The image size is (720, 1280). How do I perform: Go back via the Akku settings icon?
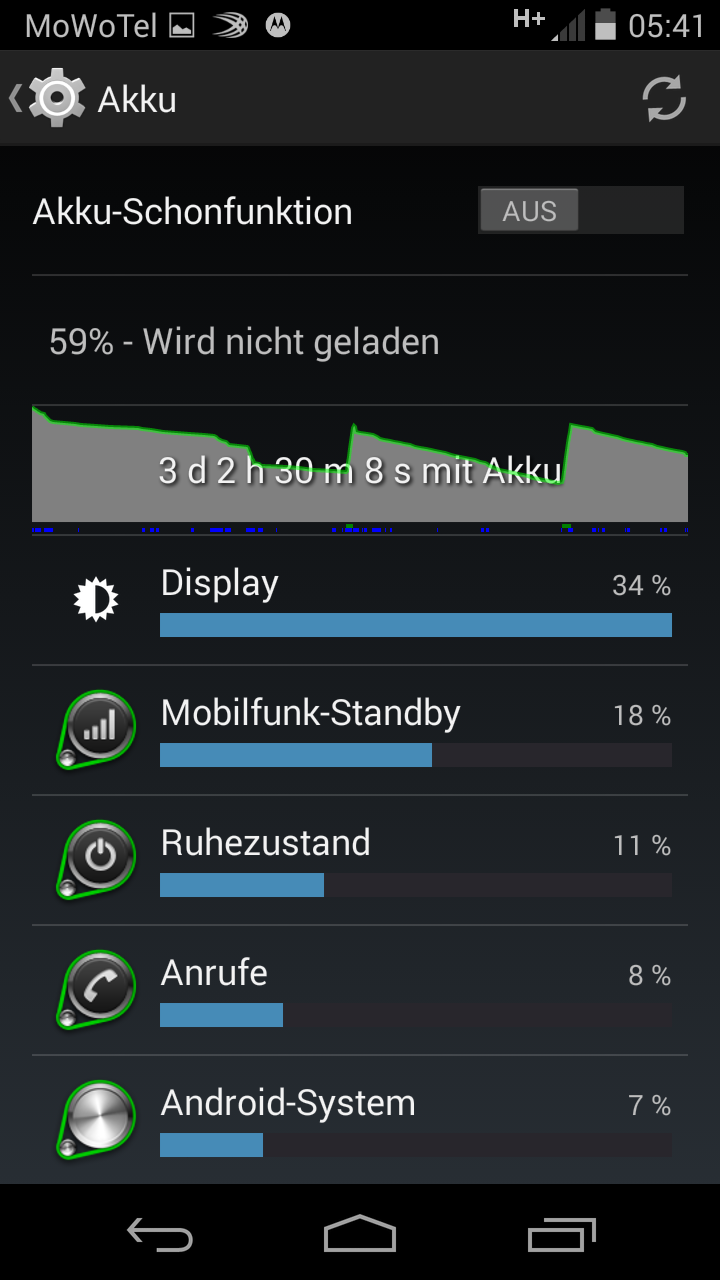(55, 98)
